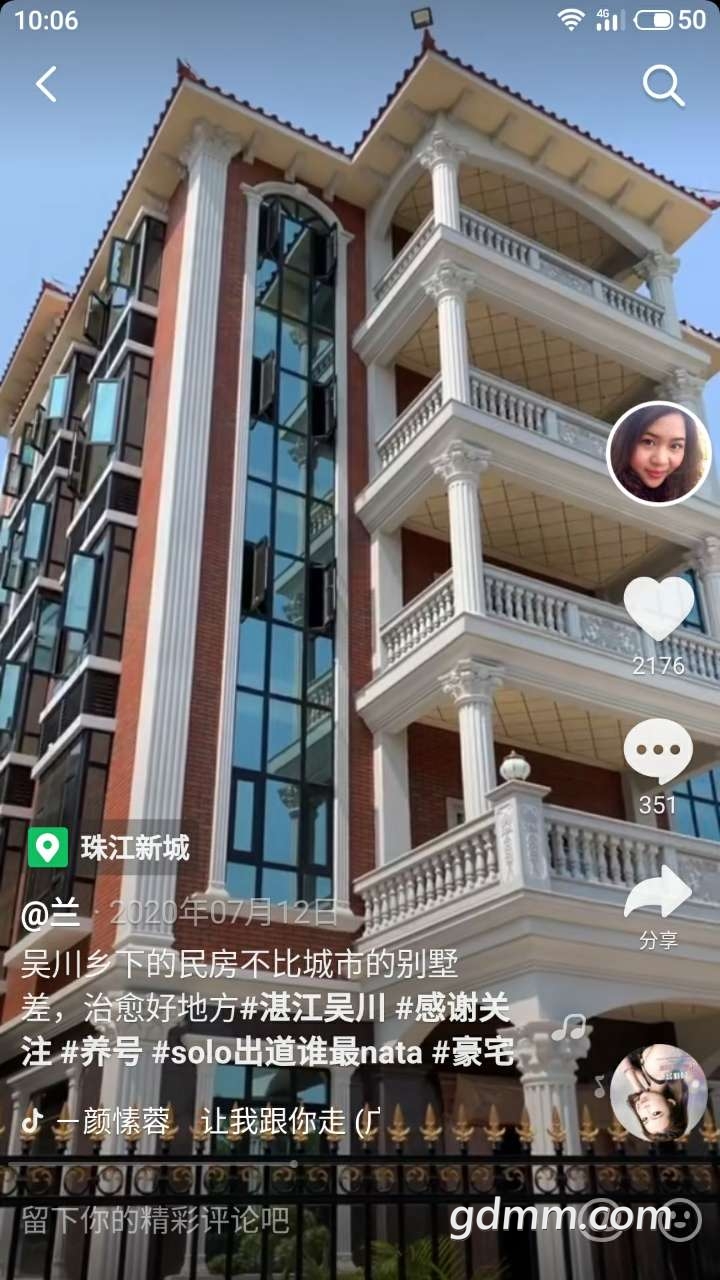Go back using the top-left arrow
720x1280 pixels.
pos(46,85)
